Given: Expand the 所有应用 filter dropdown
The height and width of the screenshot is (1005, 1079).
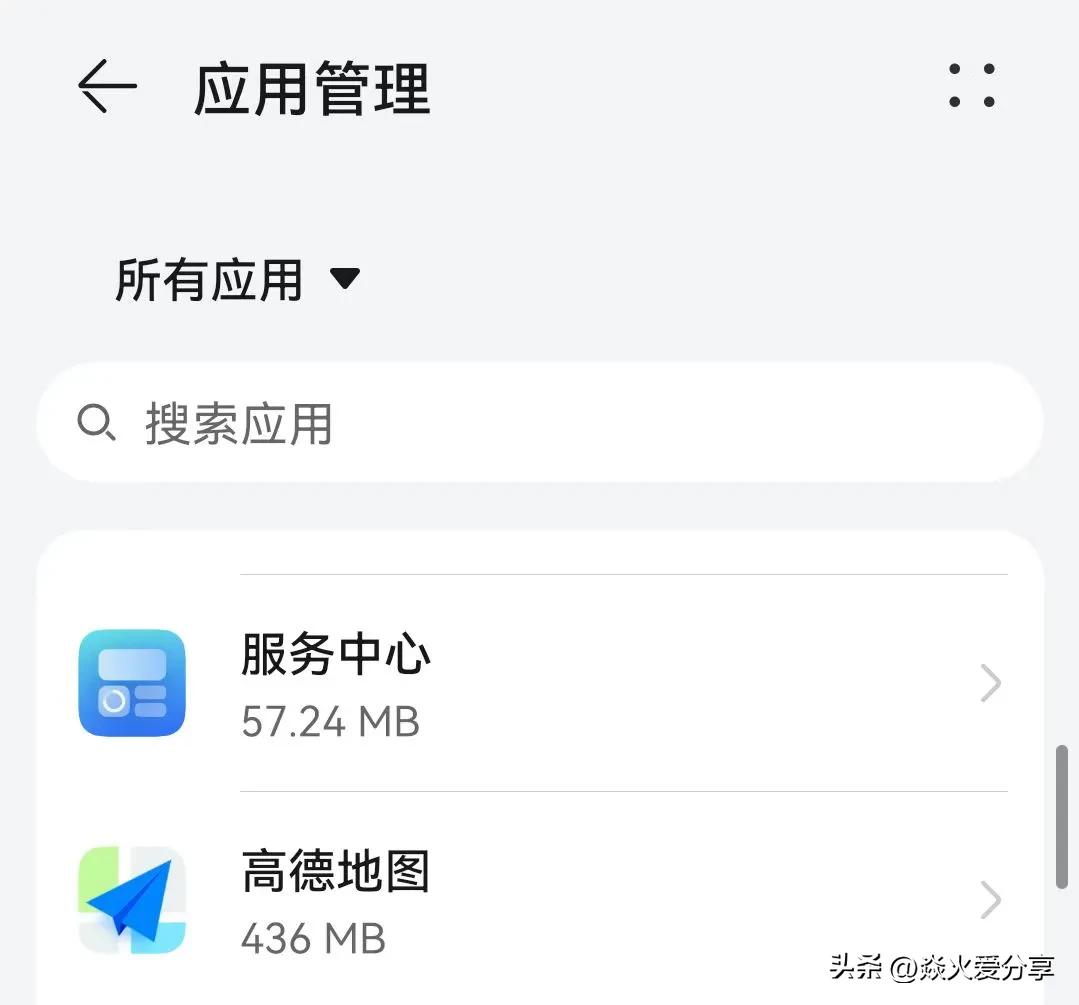Looking at the screenshot, I should (x=237, y=279).
